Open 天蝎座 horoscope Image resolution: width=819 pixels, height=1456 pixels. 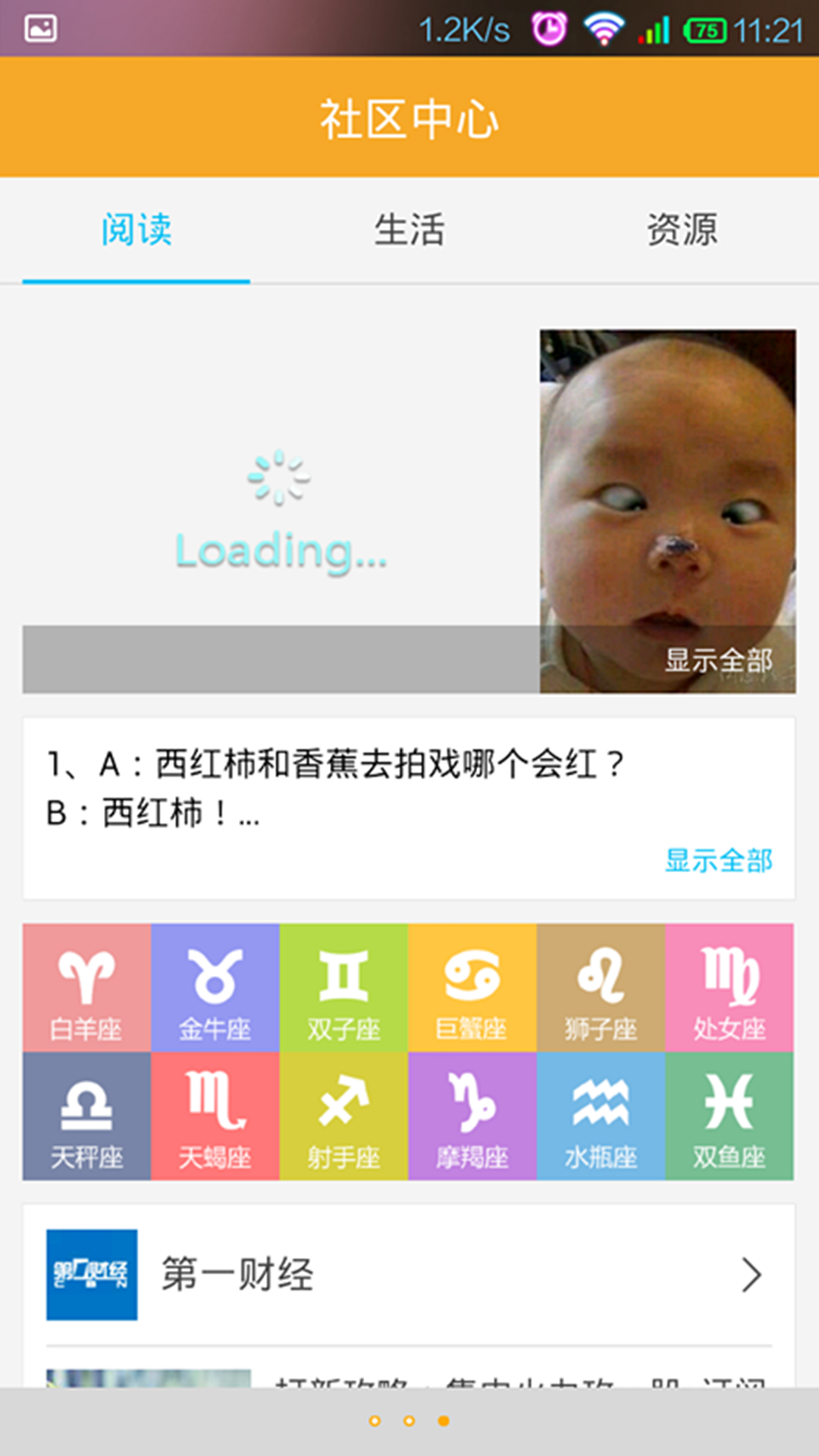[x=215, y=1116]
